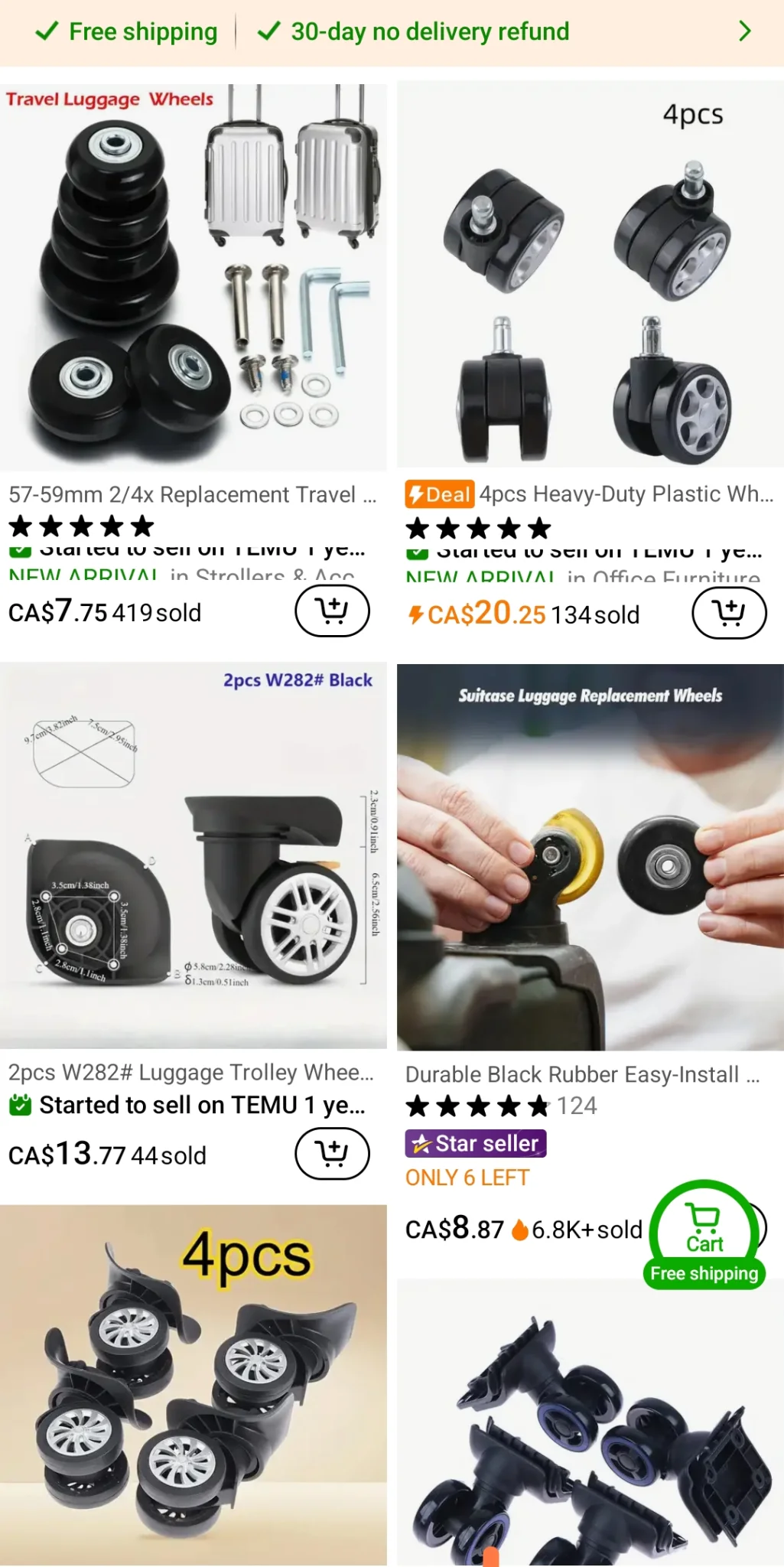Screen dimensions: 784x1567
Task: Add CA$7.75 travel wheels to cart
Action: [332, 611]
